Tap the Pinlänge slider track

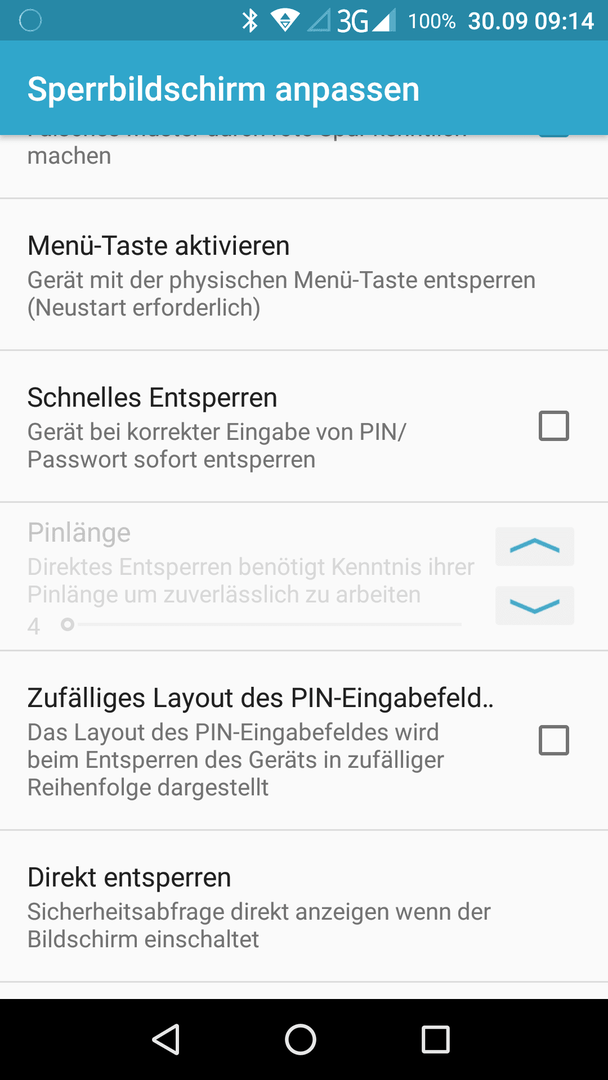coord(262,625)
